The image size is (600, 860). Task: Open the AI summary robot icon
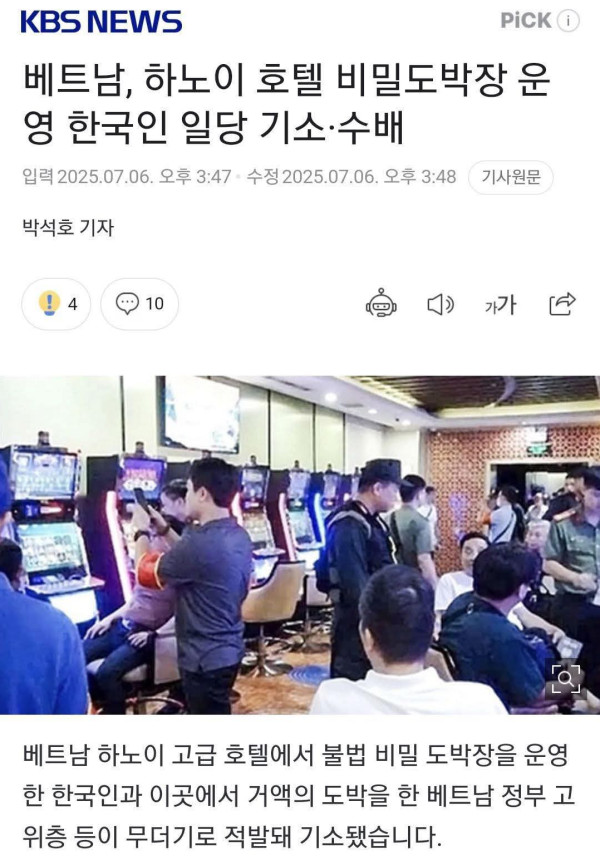coord(381,304)
